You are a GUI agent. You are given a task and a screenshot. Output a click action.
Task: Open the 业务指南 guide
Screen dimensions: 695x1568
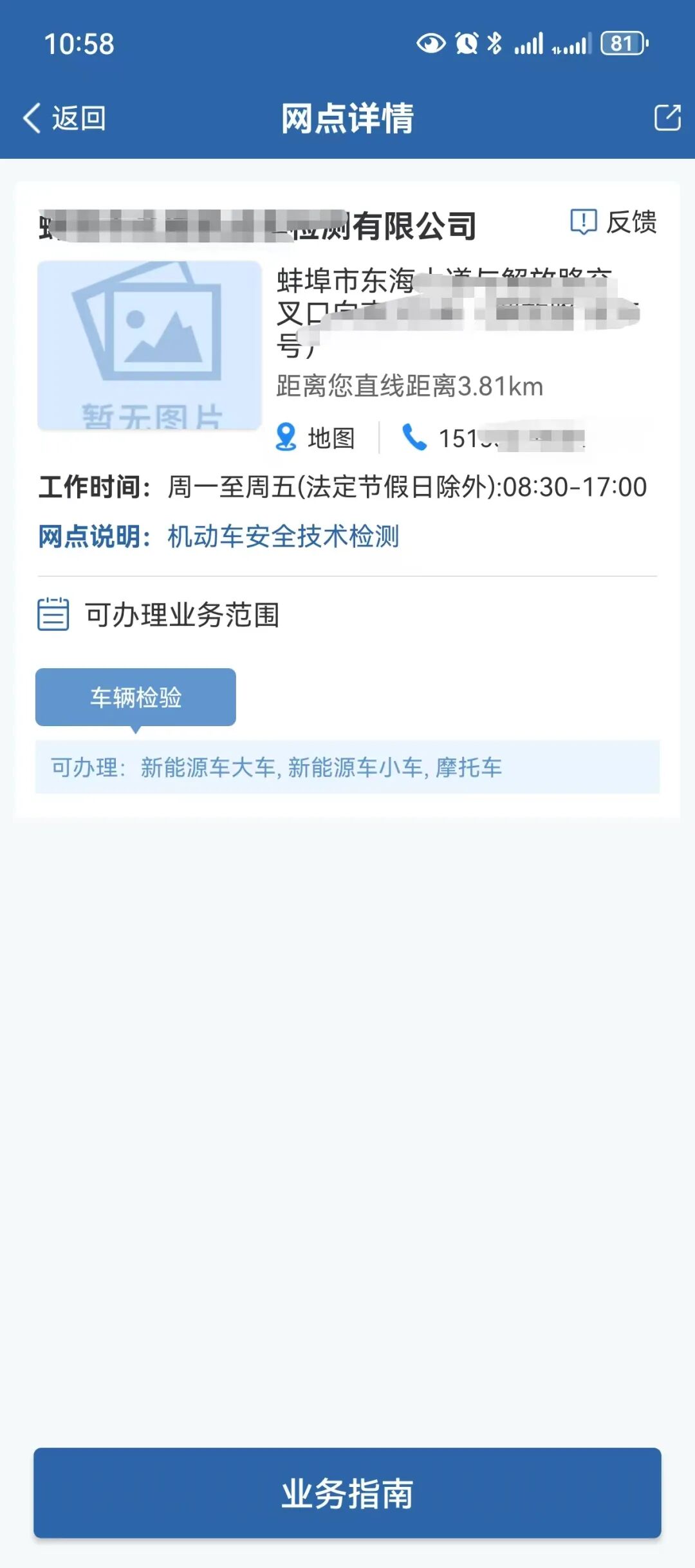point(347,1493)
